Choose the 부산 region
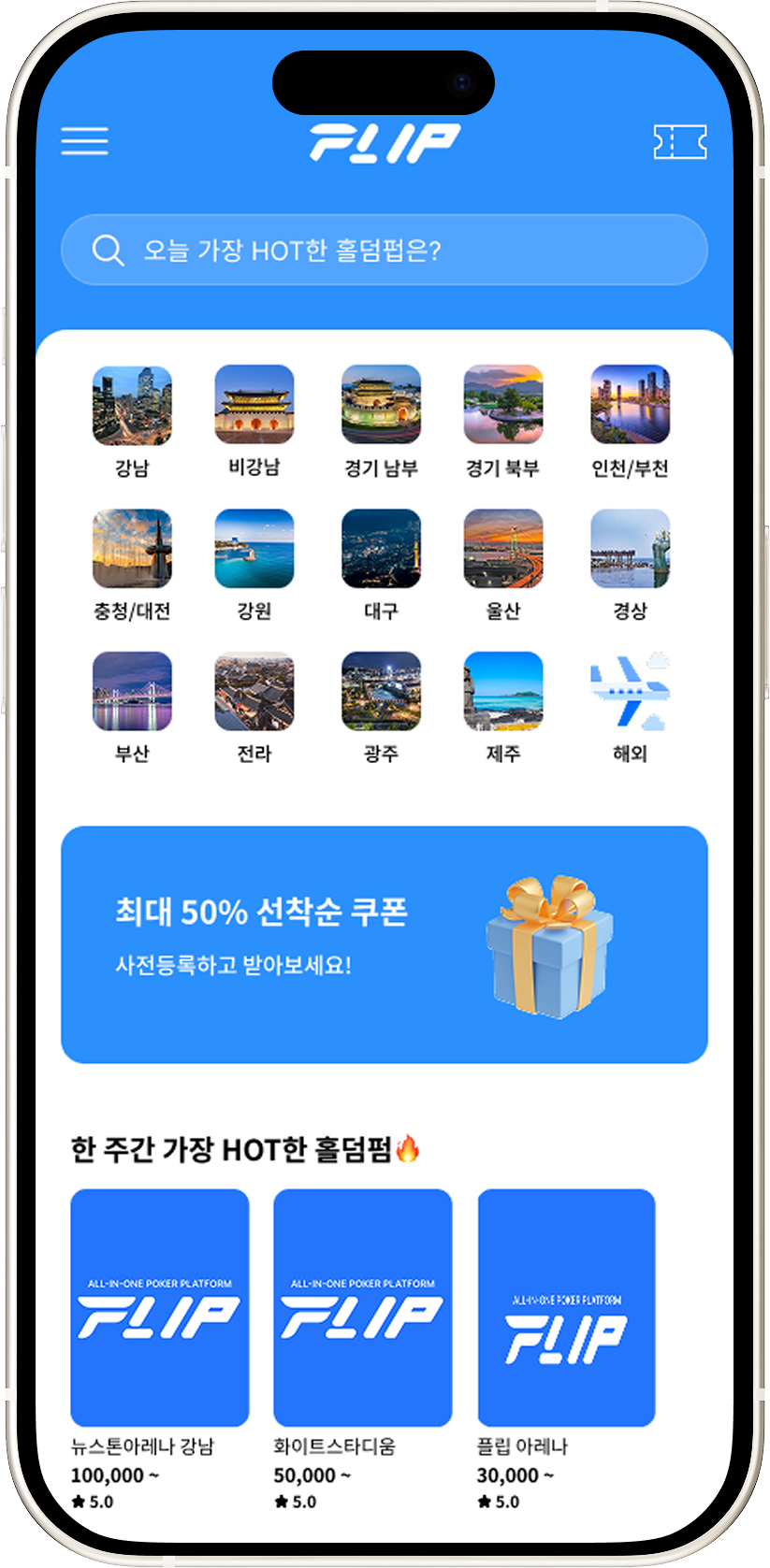This screenshot has height=1568, width=770. click(132, 708)
